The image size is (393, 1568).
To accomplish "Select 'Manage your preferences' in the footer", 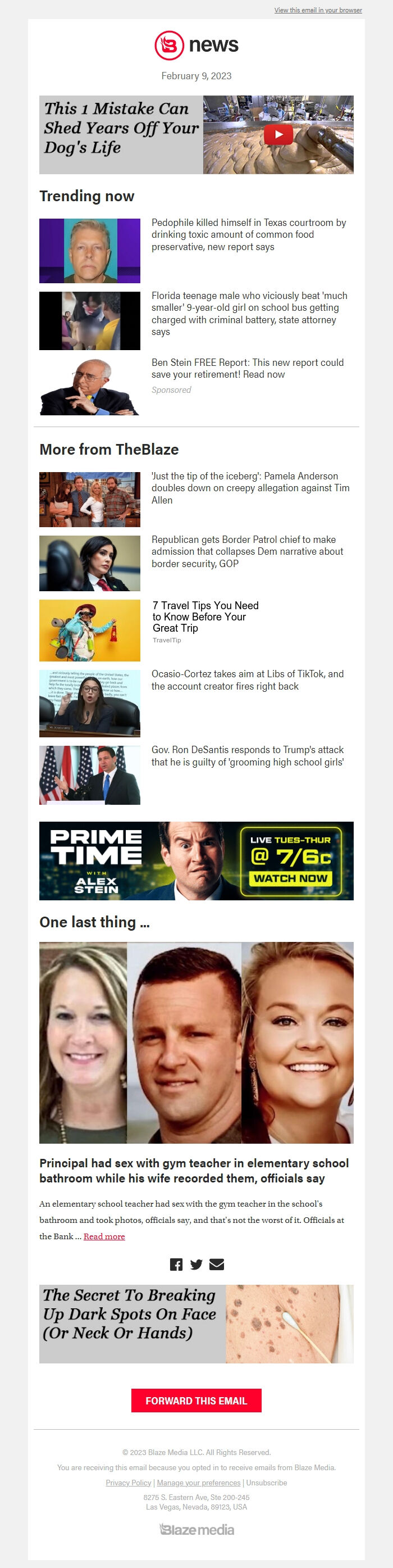I will coord(198,1482).
